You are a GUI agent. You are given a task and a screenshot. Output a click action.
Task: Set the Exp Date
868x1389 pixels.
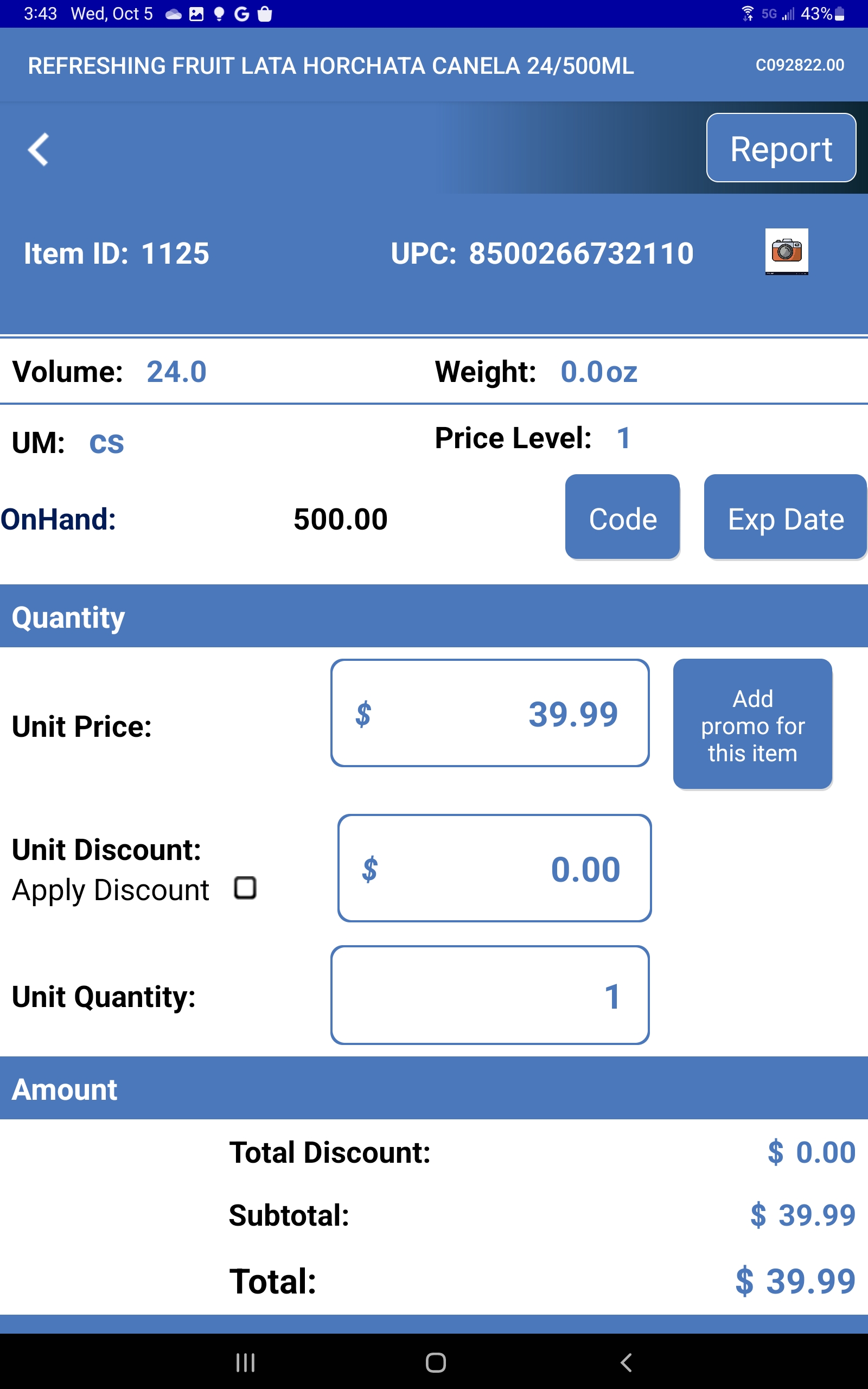click(x=785, y=517)
